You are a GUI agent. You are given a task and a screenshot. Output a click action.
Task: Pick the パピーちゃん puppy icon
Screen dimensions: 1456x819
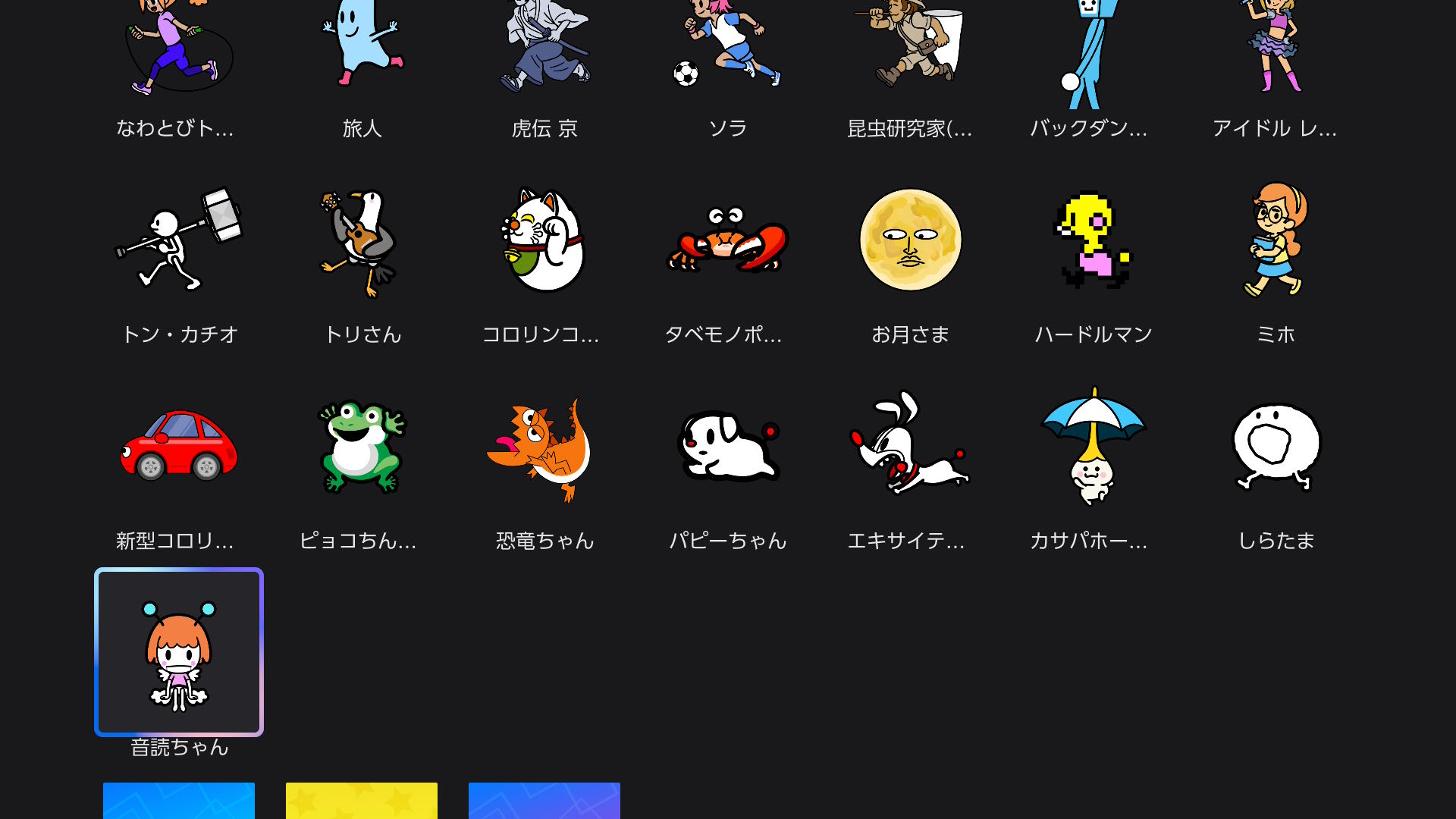(x=727, y=446)
